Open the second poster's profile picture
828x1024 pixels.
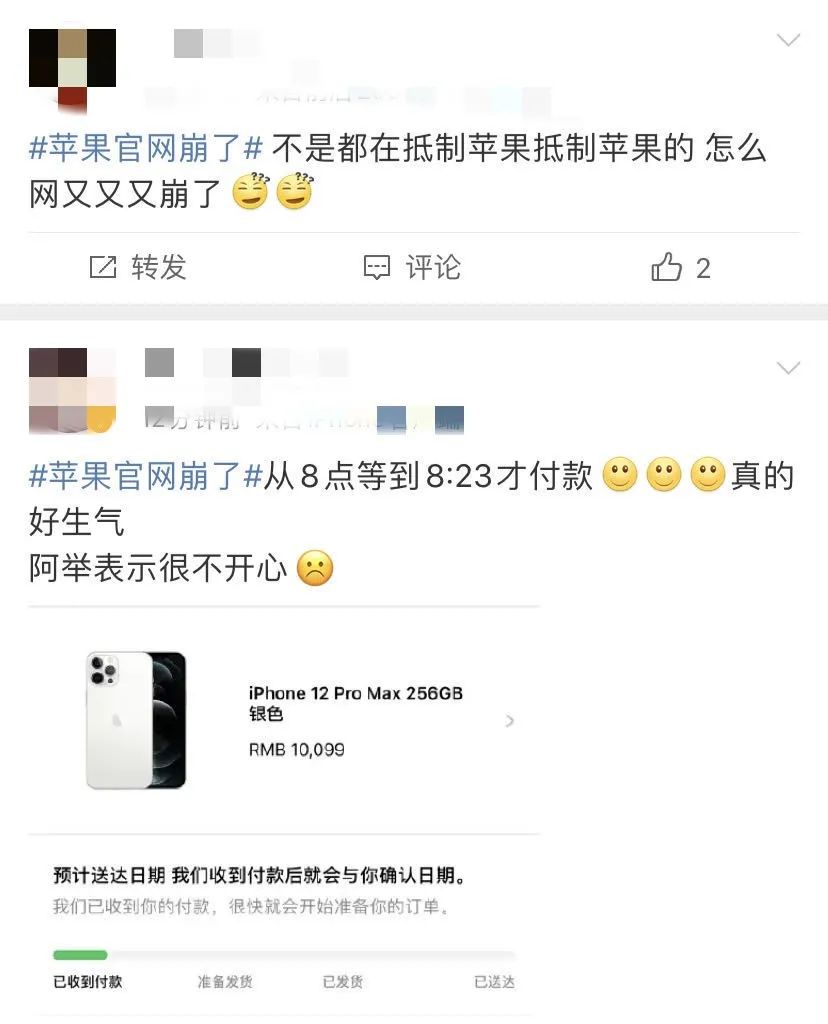[72, 390]
